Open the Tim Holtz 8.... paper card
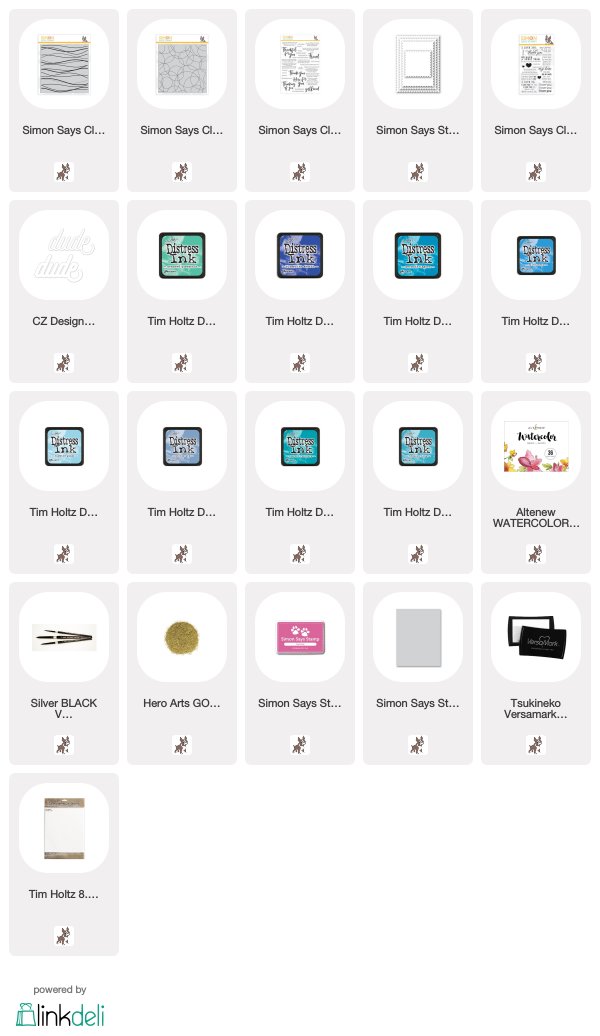The width and height of the screenshot is (600, 1036). pyautogui.click(x=63, y=864)
